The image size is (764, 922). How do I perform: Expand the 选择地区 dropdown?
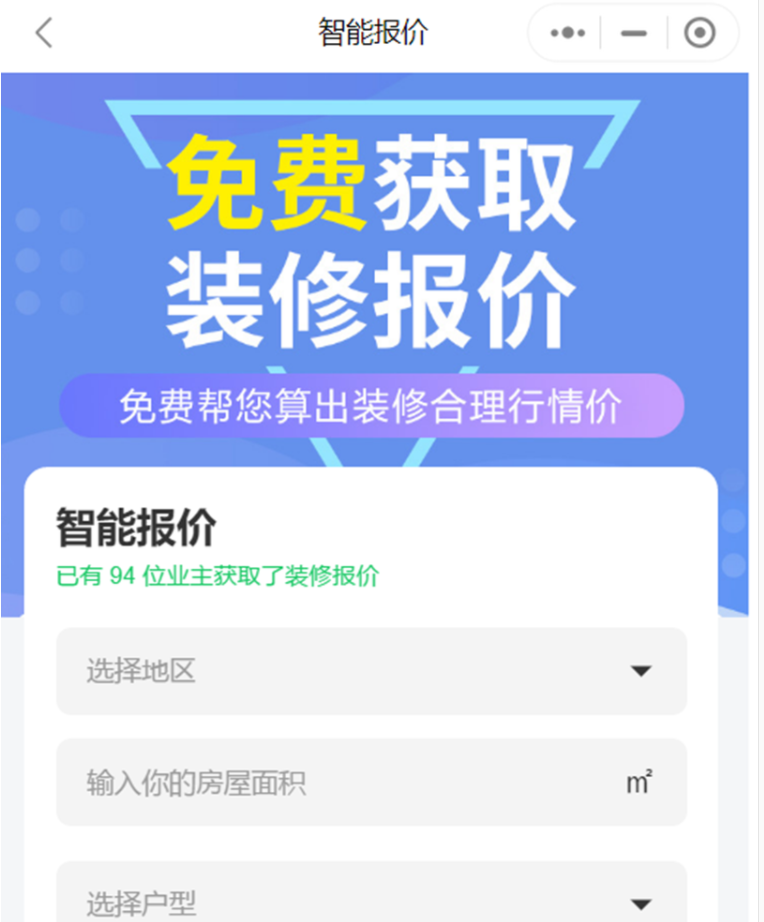[371, 671]
